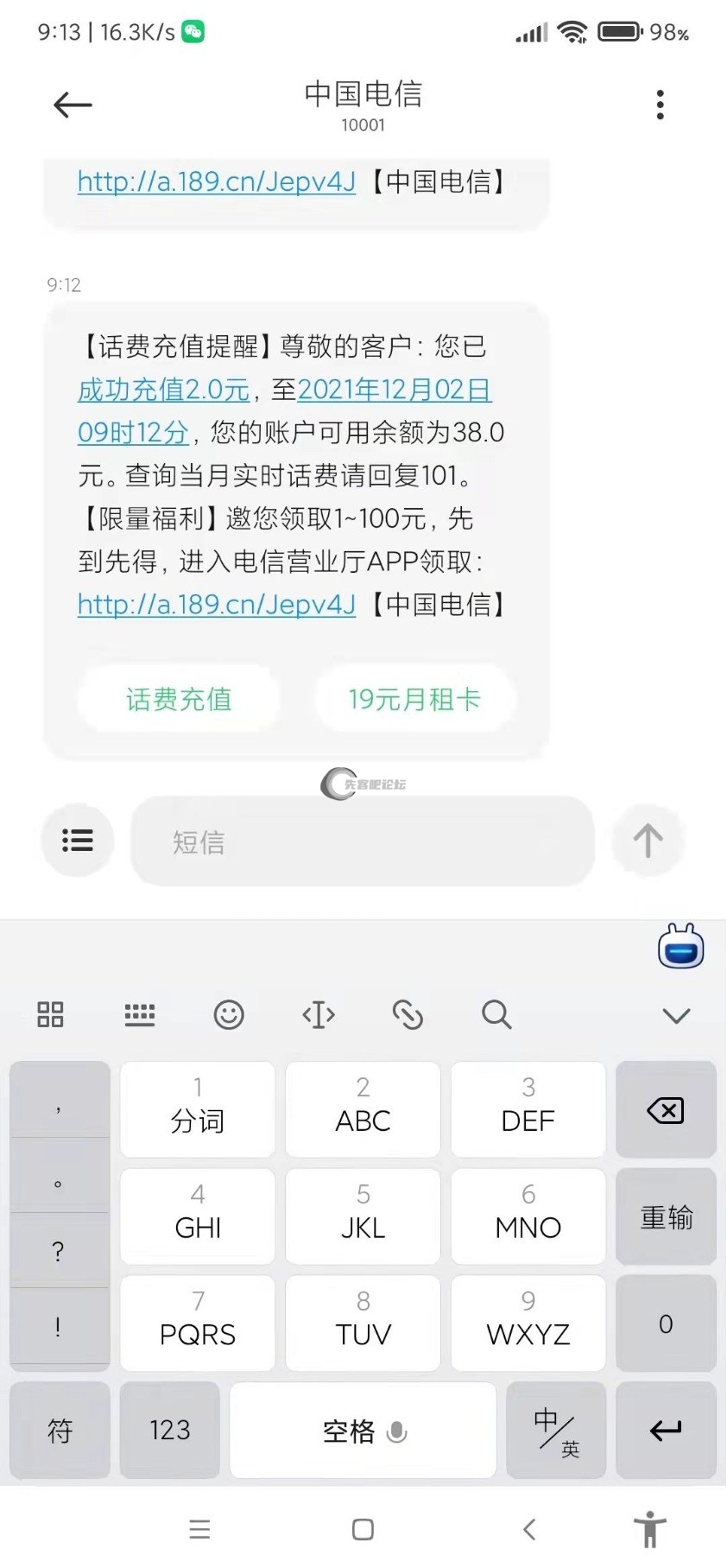
Task: Open the keyboard grid menu icon
Action: [x=51, y=1014]
